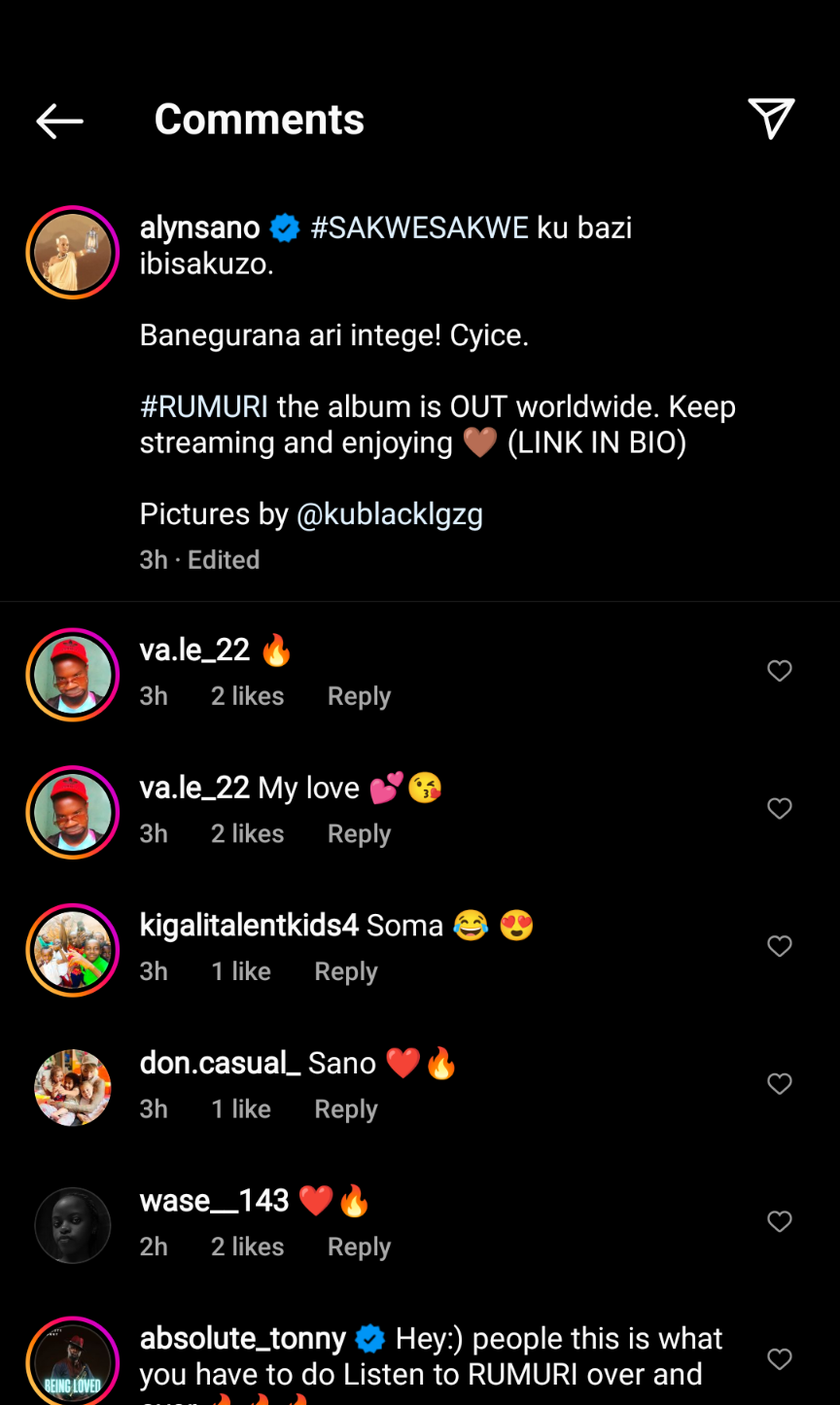The image size is (840, 1405).
Task: Like absolute_tonny's comment
Action: pyautogui.click(x=779, y=1359)
